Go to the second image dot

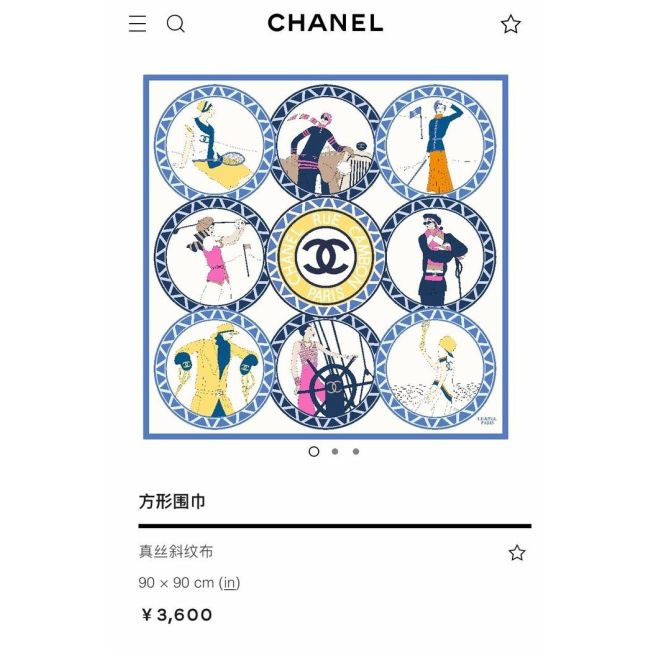(335, 451)
